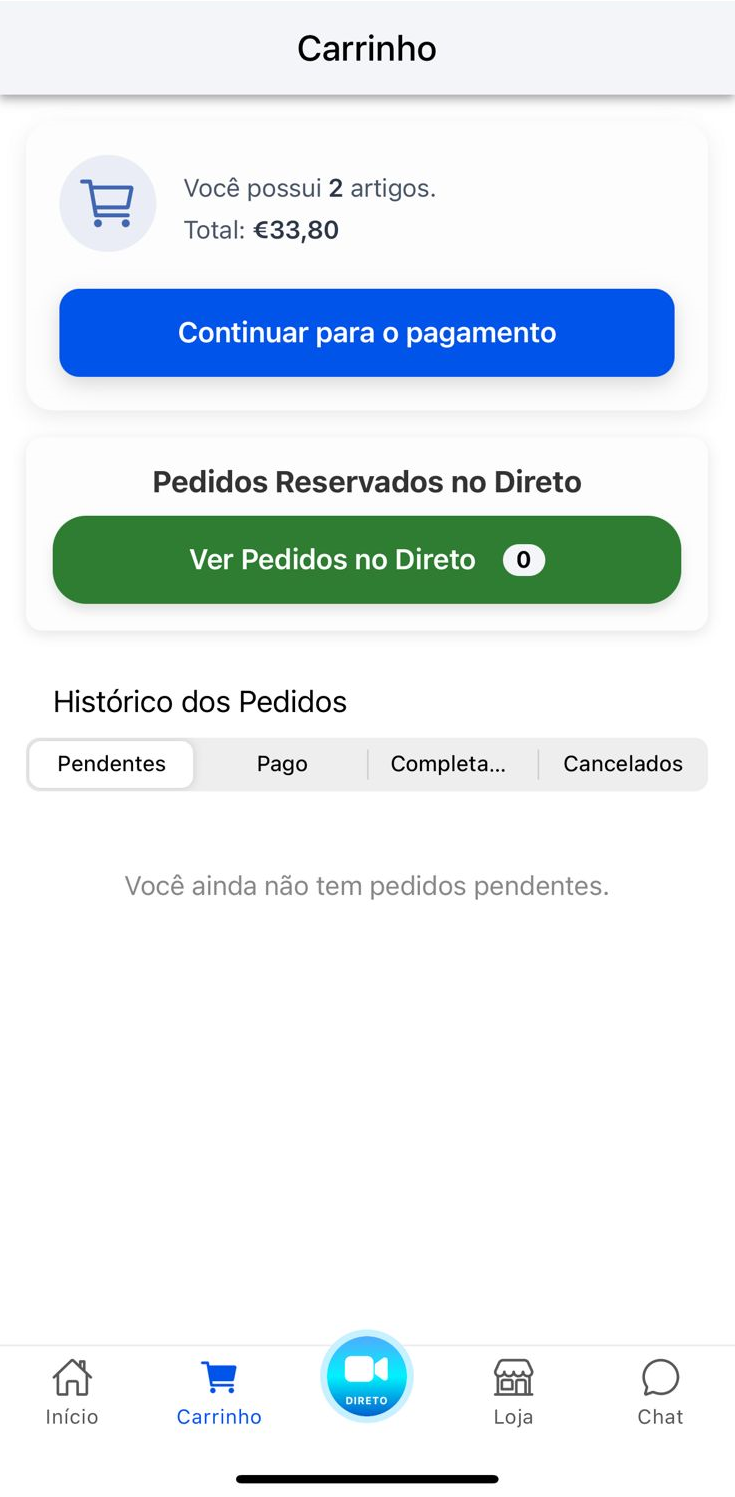Viewport: 735px width, 1497px height.
Task: Open Ver Pedidos no Direto
Action: coord(367,560)
